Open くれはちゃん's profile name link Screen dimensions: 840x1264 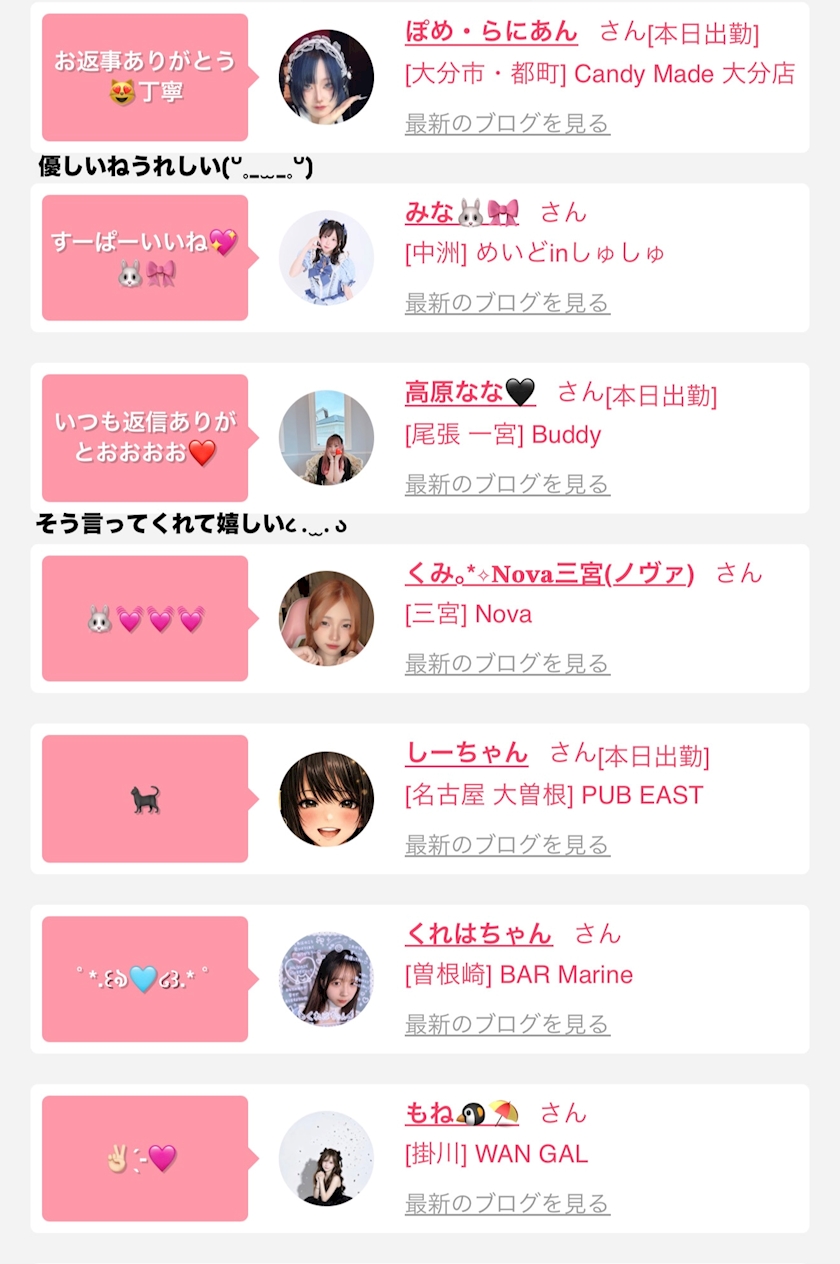(x=478, y=934)
